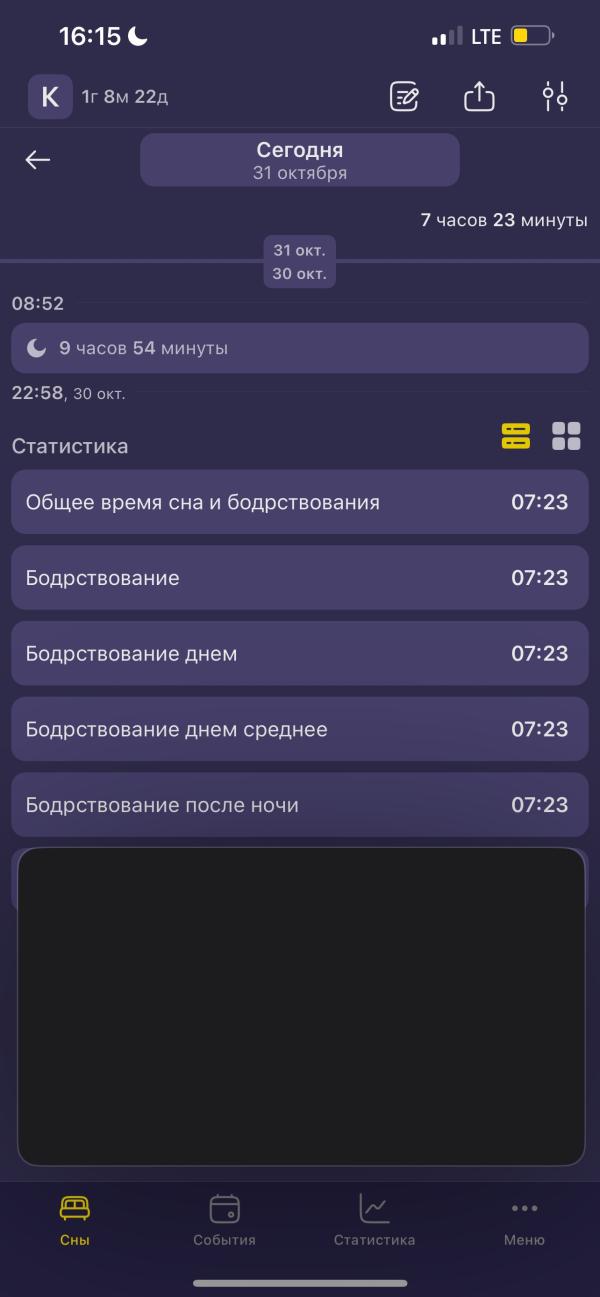Switch statistics to grid view

566,436
